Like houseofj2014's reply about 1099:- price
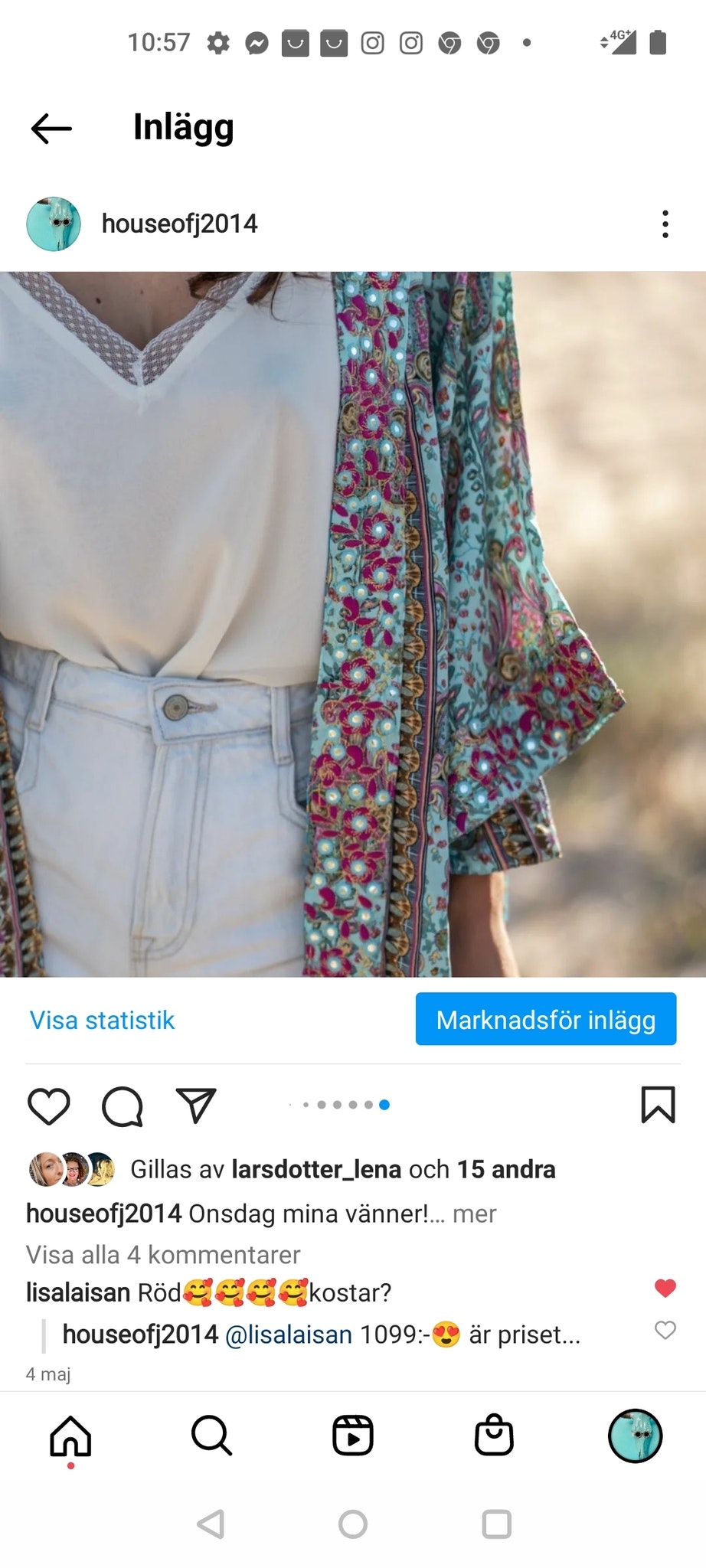The height and width of the screenshot is (1568, 706). 665,1330
